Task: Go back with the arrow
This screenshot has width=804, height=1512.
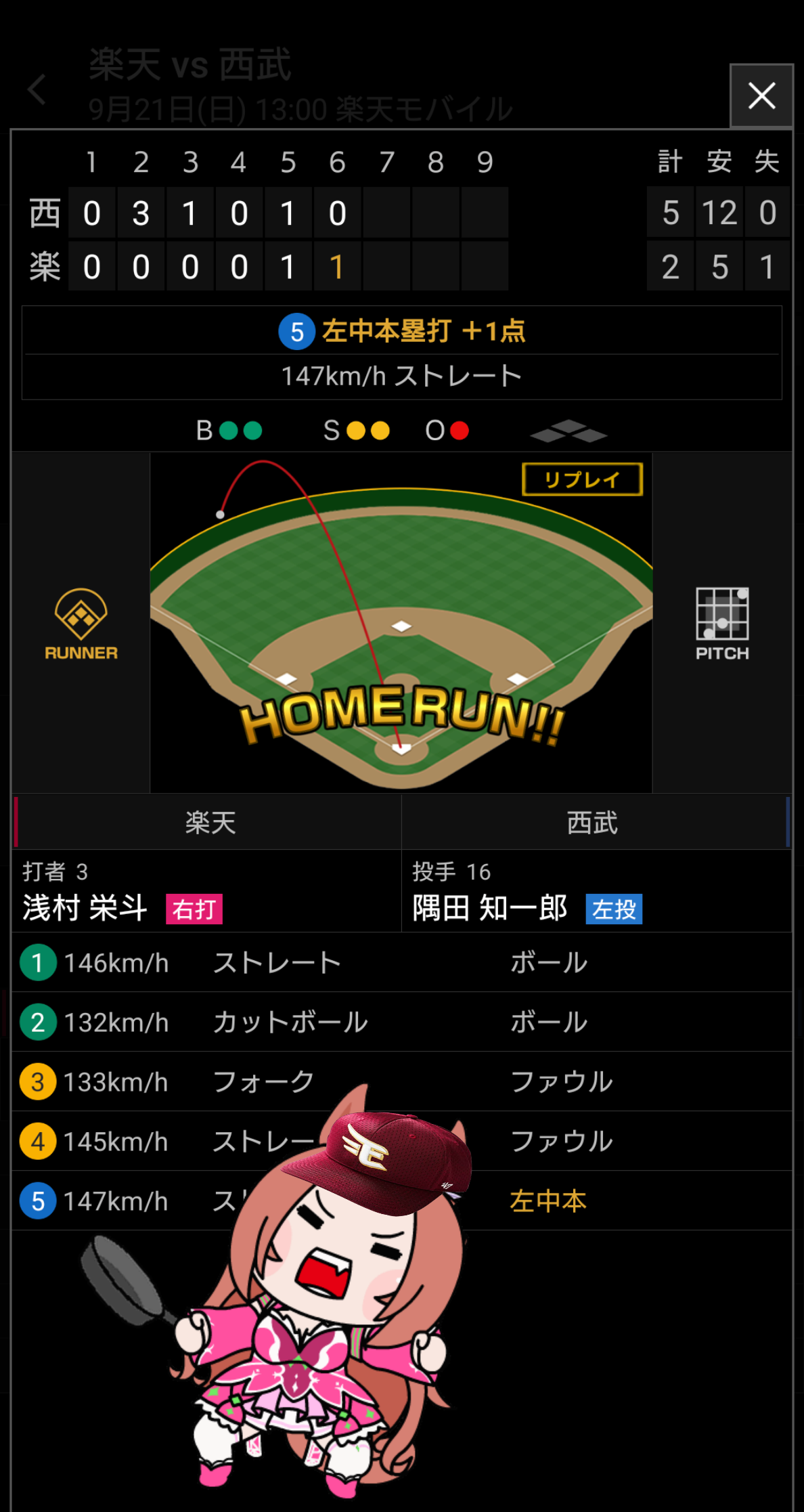Action: (37, 89)
